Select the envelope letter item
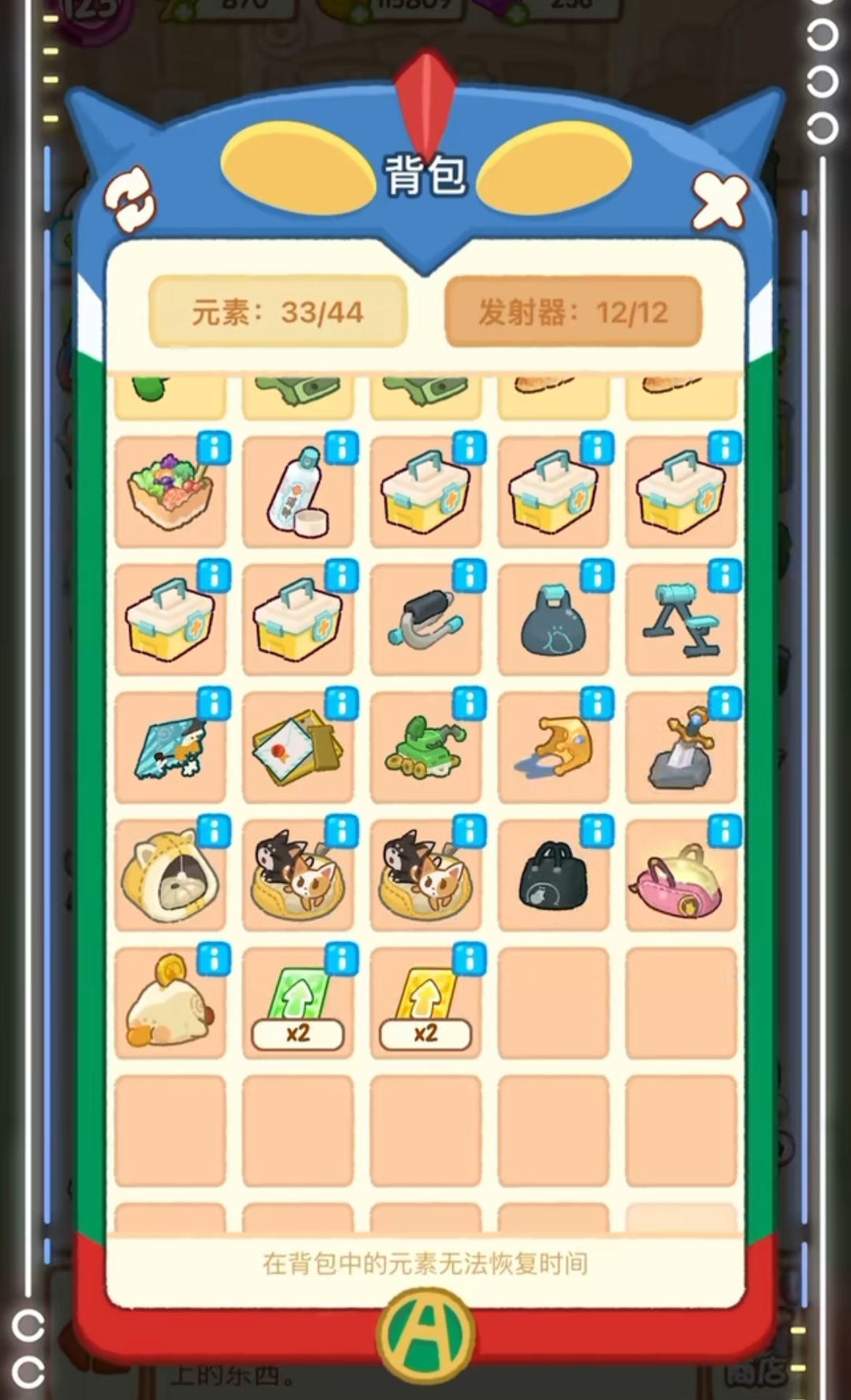 (x=297, y=749)
